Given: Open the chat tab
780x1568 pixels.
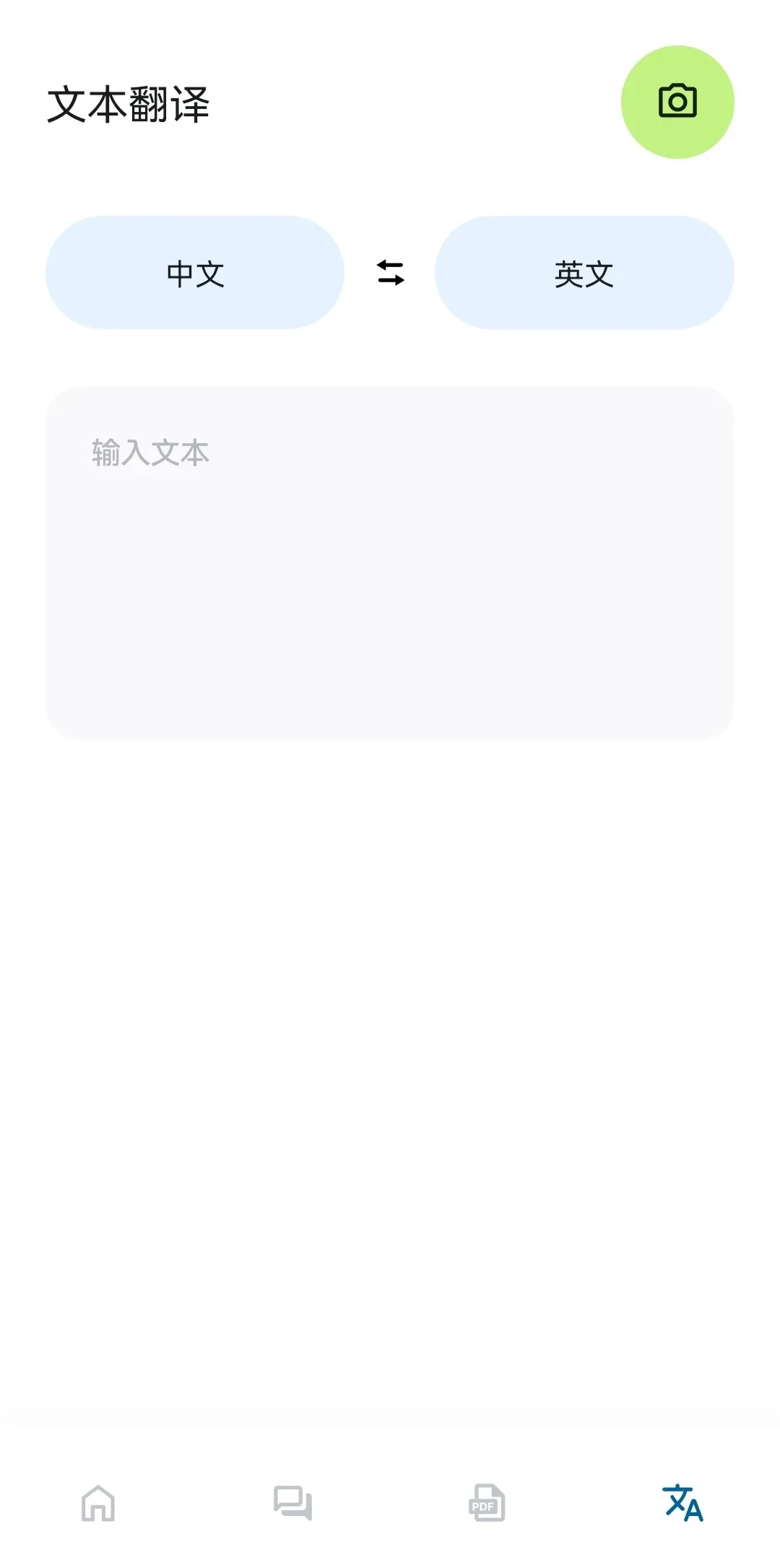Looking at the screenshot, I should 292,1504.
